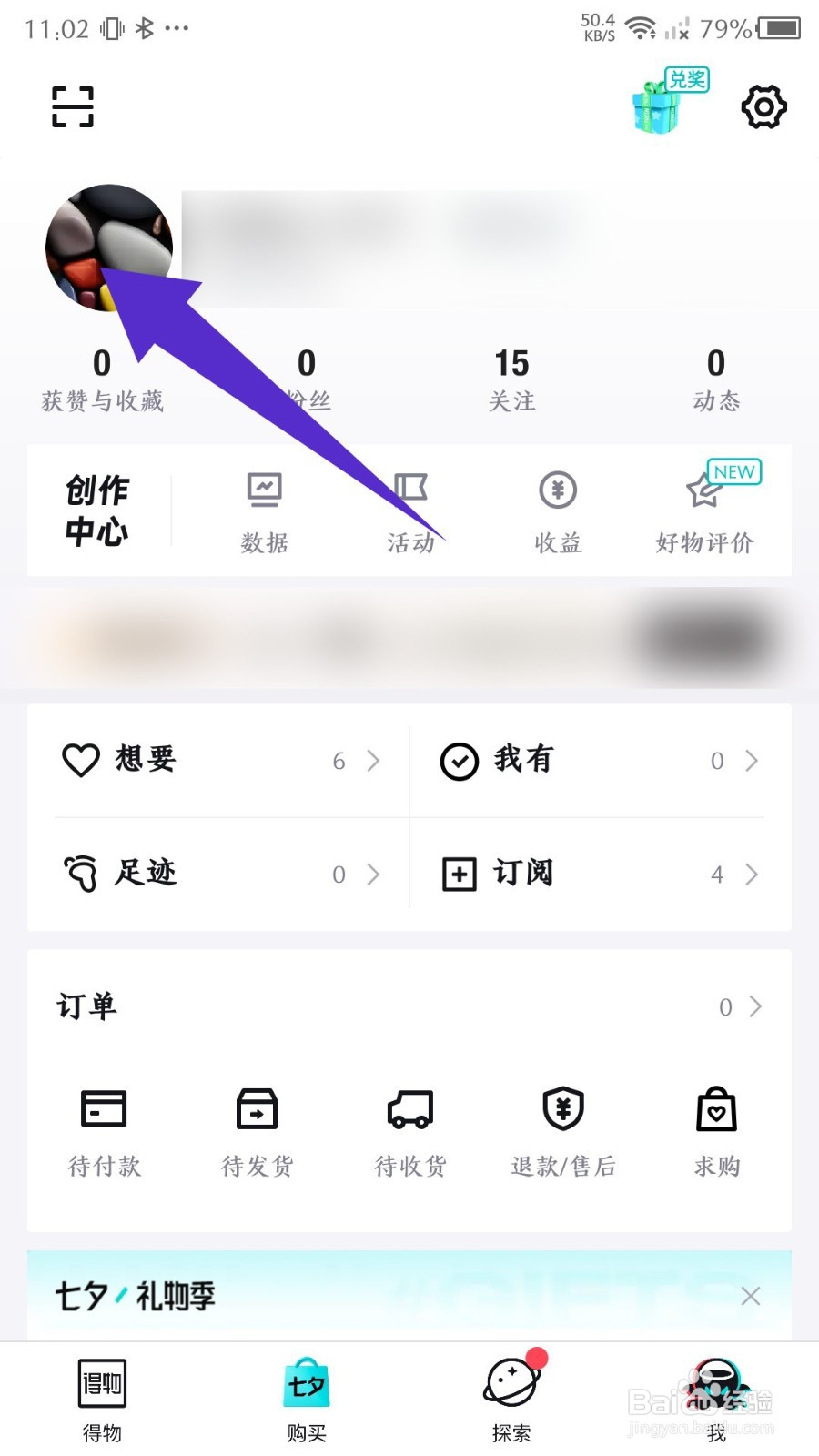Open the 我有 owned items row
819x1456 pixels.
601,760
